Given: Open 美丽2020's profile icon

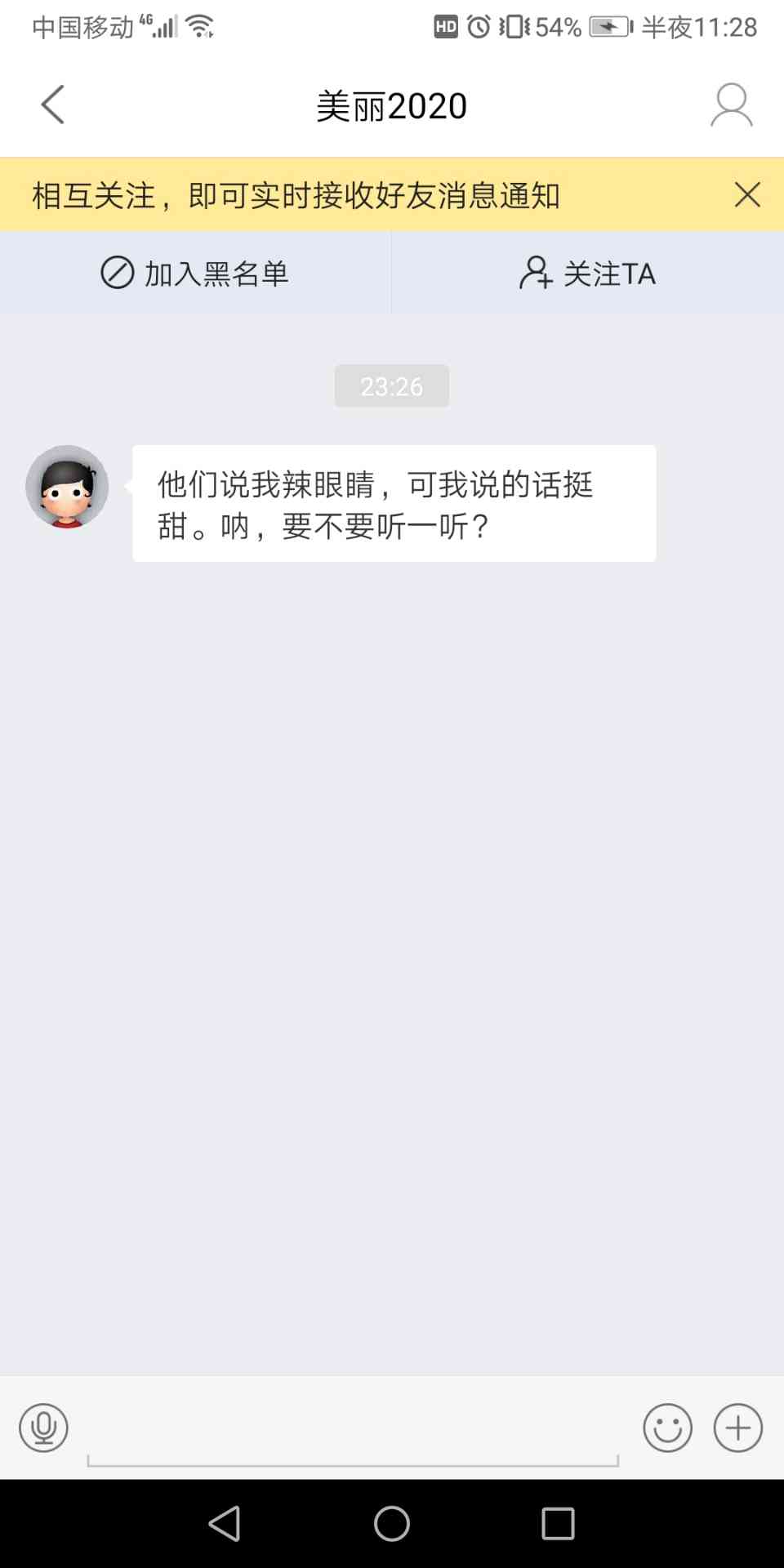Looking at the screenshot, I should [731, 105].
